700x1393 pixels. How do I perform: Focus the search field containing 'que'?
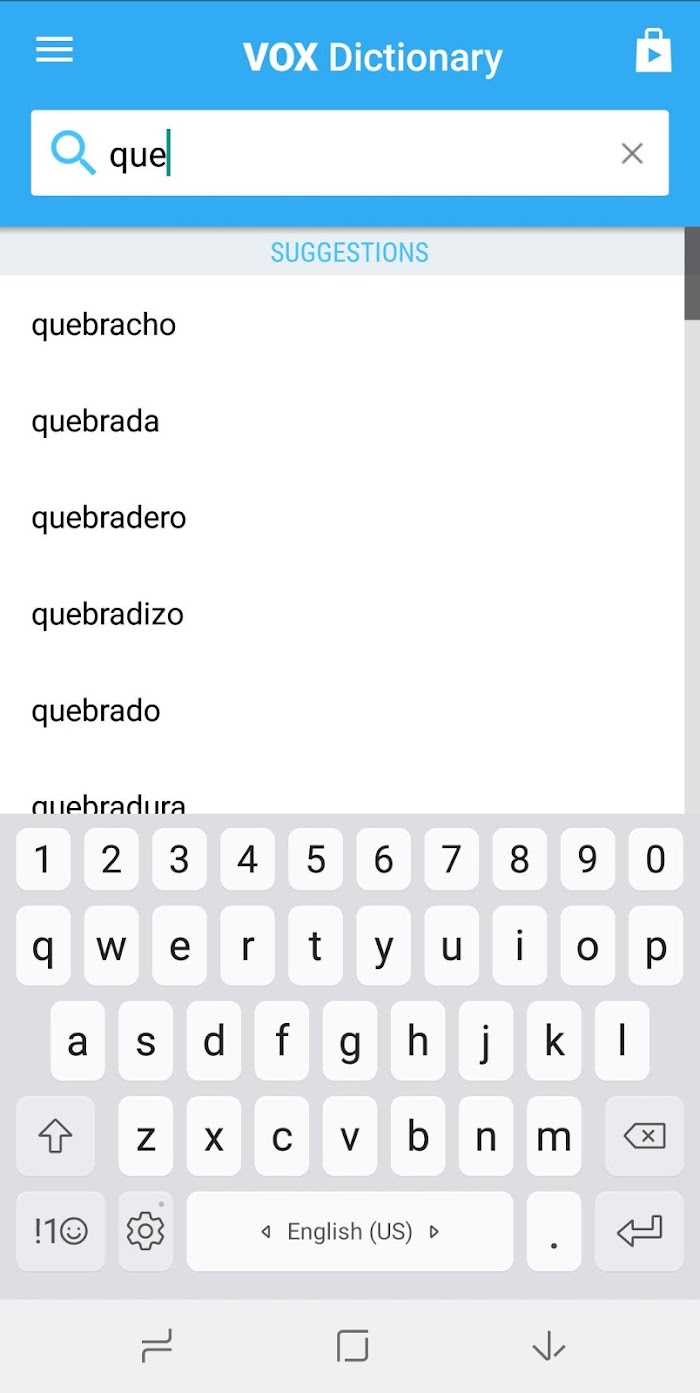(350, 153)
